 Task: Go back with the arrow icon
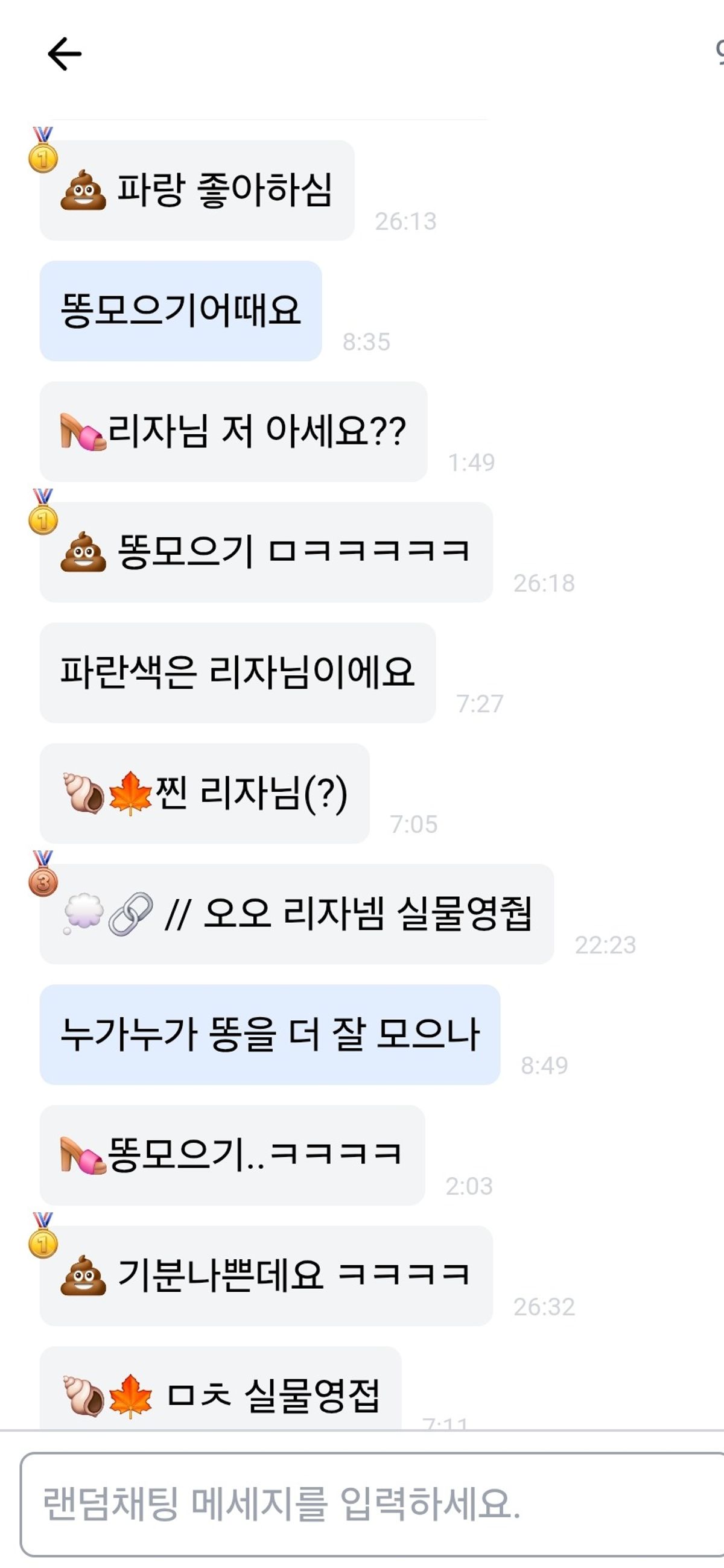(x=65, y=54)
